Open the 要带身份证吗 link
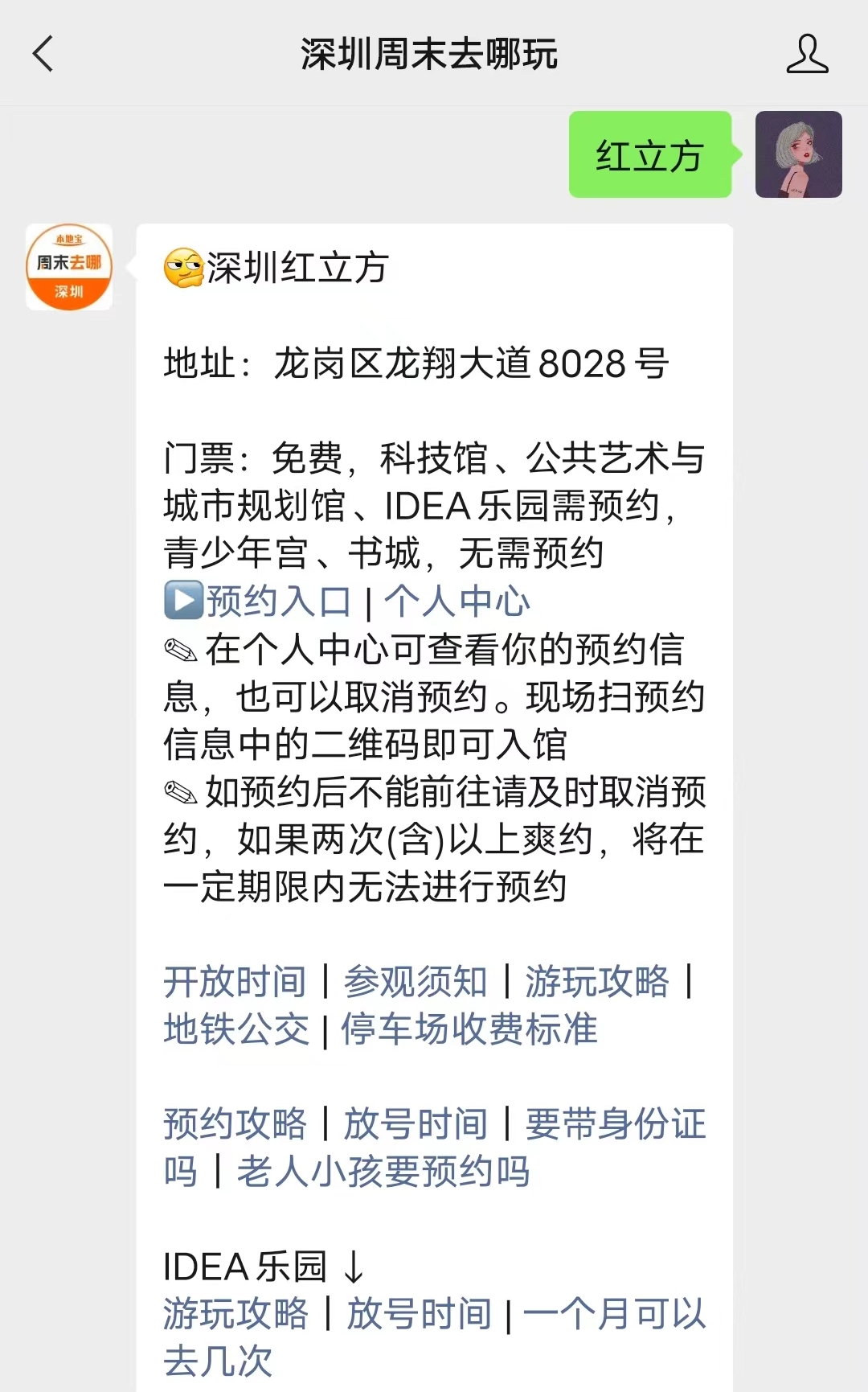The image size is (868, 1392). 615,1123
